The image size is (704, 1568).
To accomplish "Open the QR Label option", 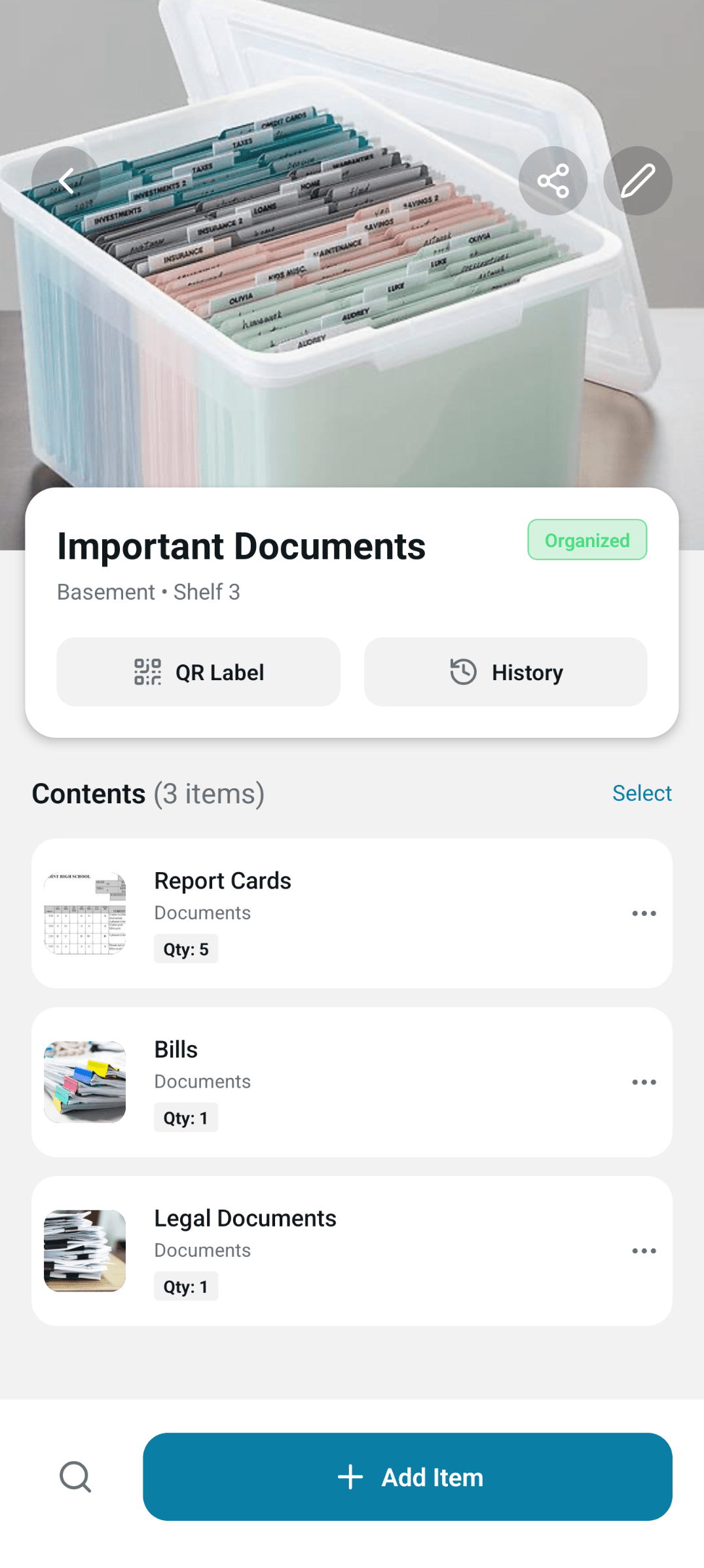I will pos(198,672).
